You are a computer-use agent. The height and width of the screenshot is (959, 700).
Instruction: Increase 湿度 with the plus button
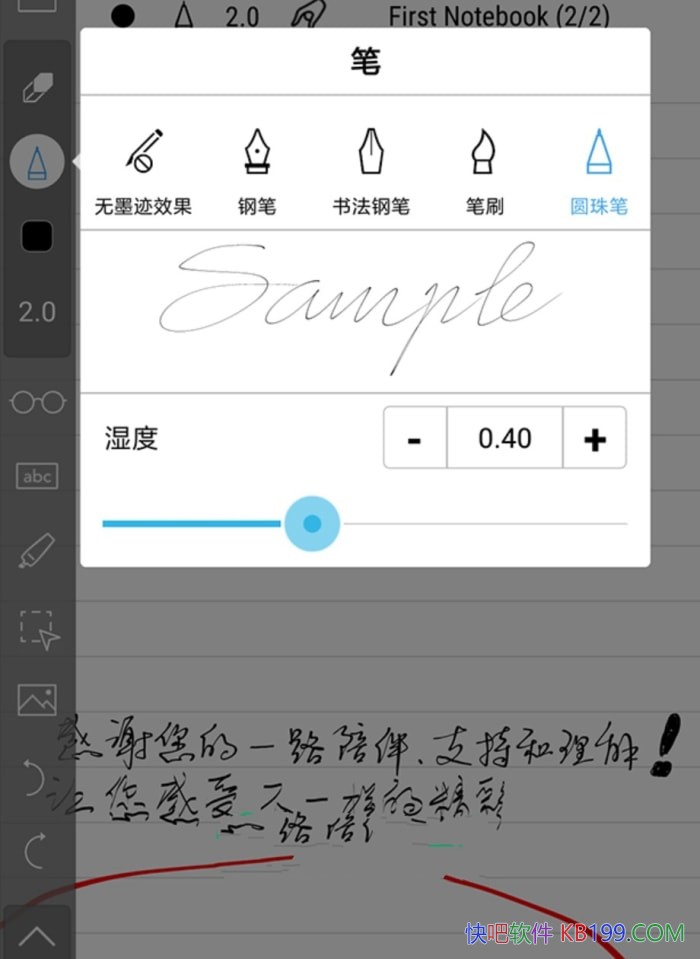pos(595,438)
